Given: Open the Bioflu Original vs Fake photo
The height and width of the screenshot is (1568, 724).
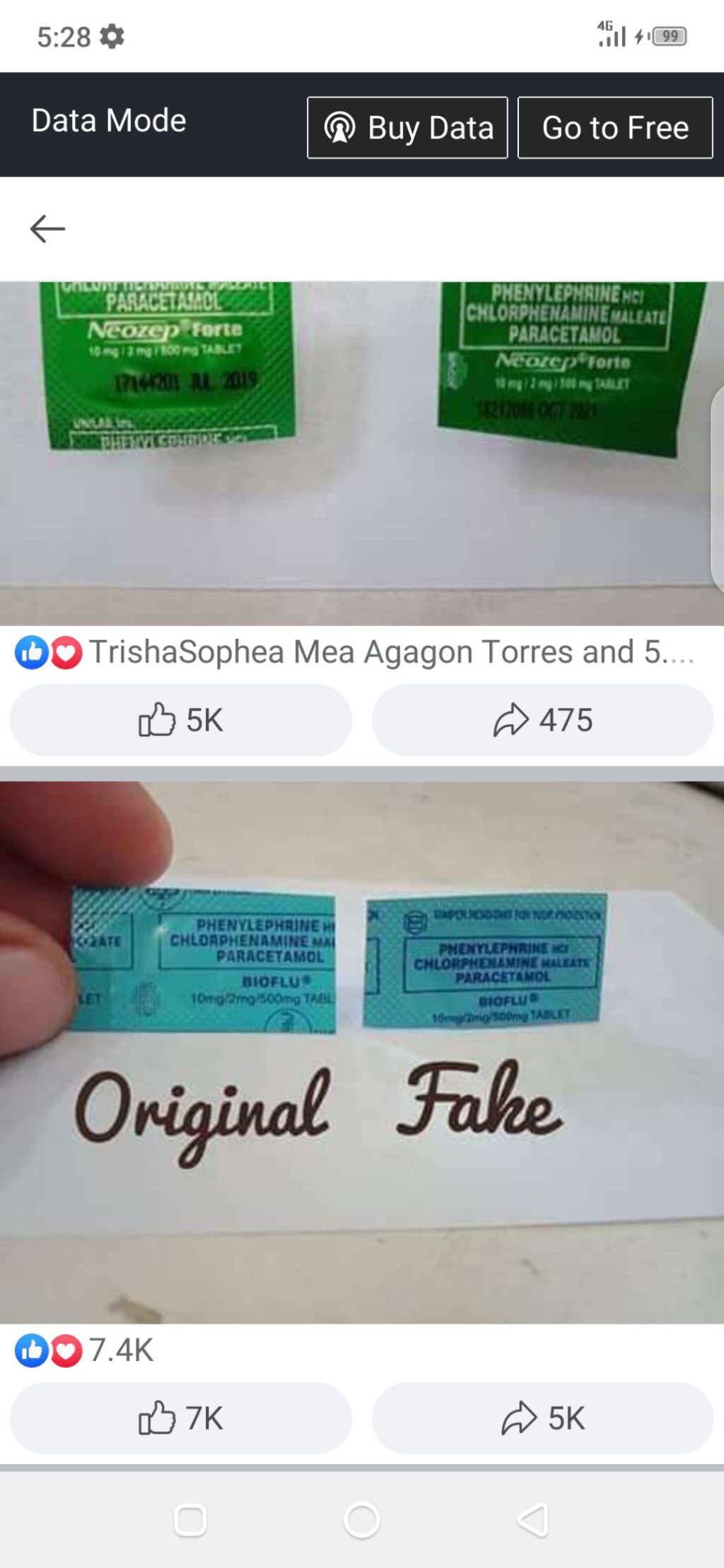Looking at the screenshot, I should (361, 1053).
